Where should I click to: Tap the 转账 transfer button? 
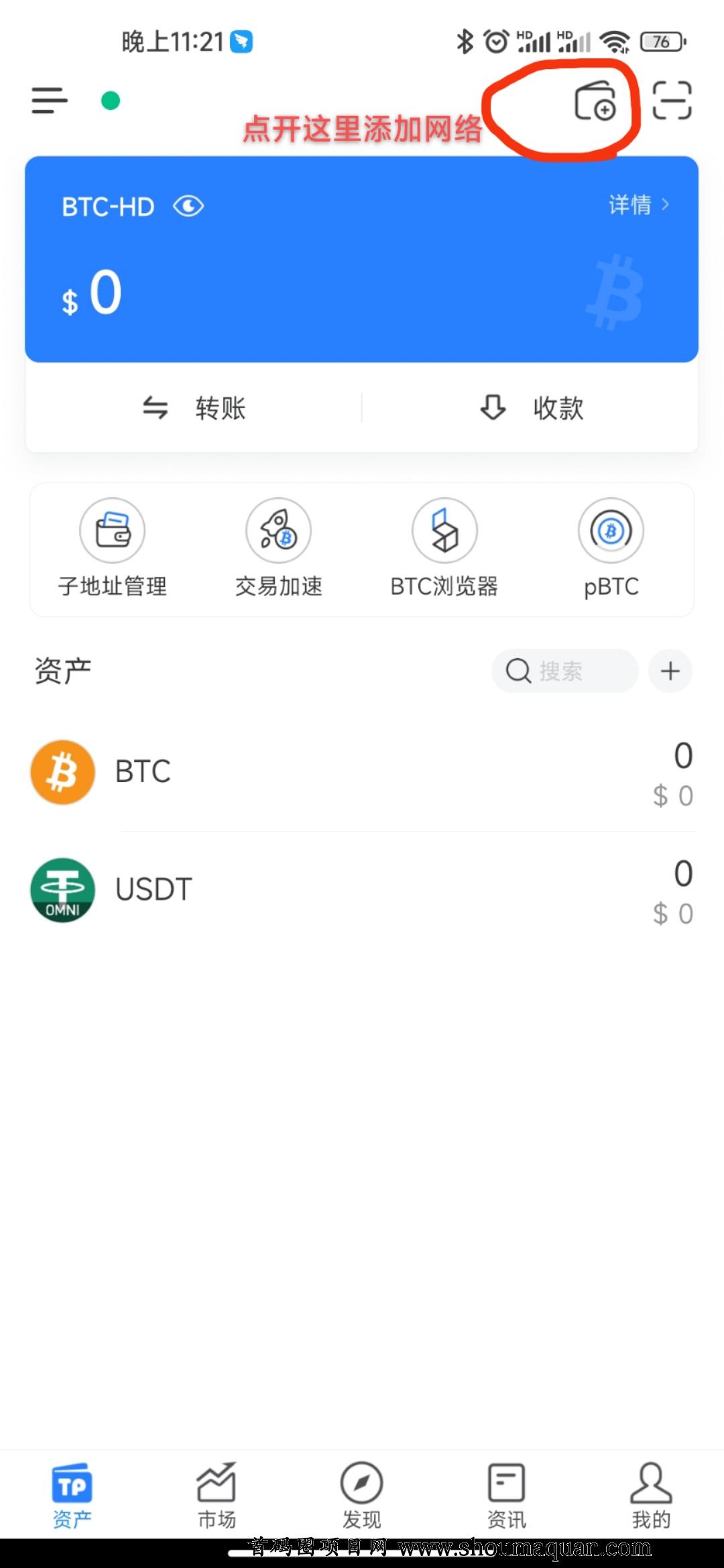coord(194,407)
